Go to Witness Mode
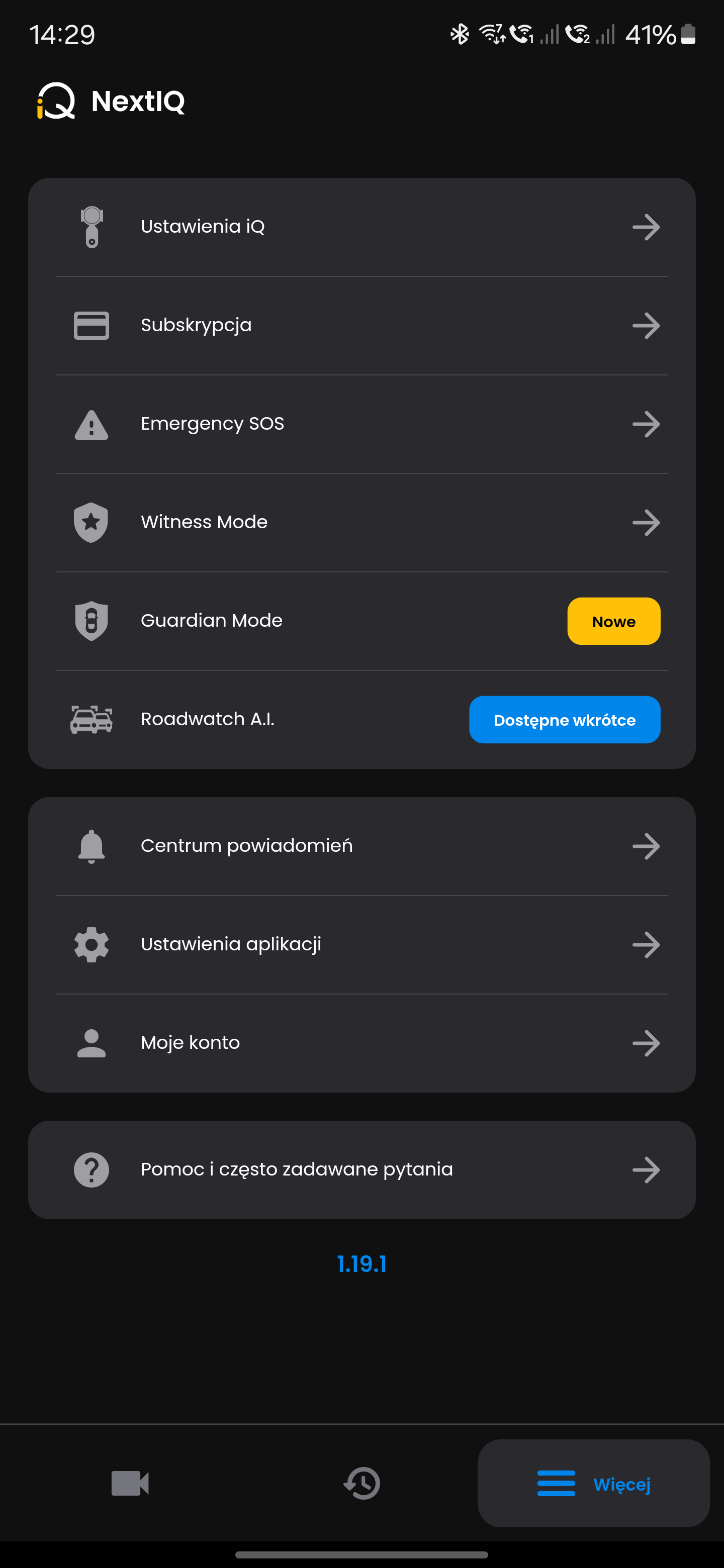The image size is (724, 1568). click(x=361, y=523)
